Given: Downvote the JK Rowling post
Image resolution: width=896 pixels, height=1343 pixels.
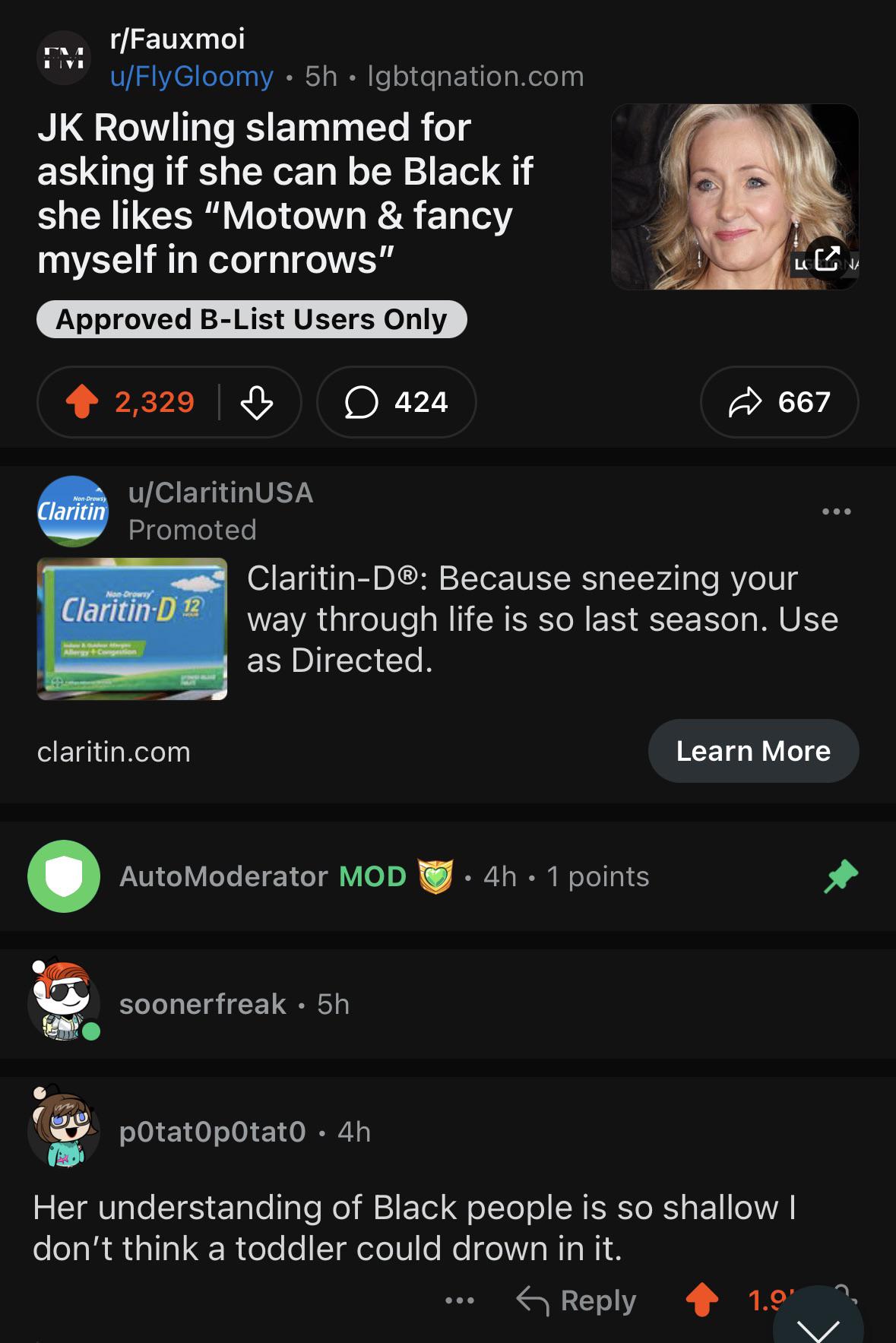Looking at the screenshot, I should click(x=257, y=402).
